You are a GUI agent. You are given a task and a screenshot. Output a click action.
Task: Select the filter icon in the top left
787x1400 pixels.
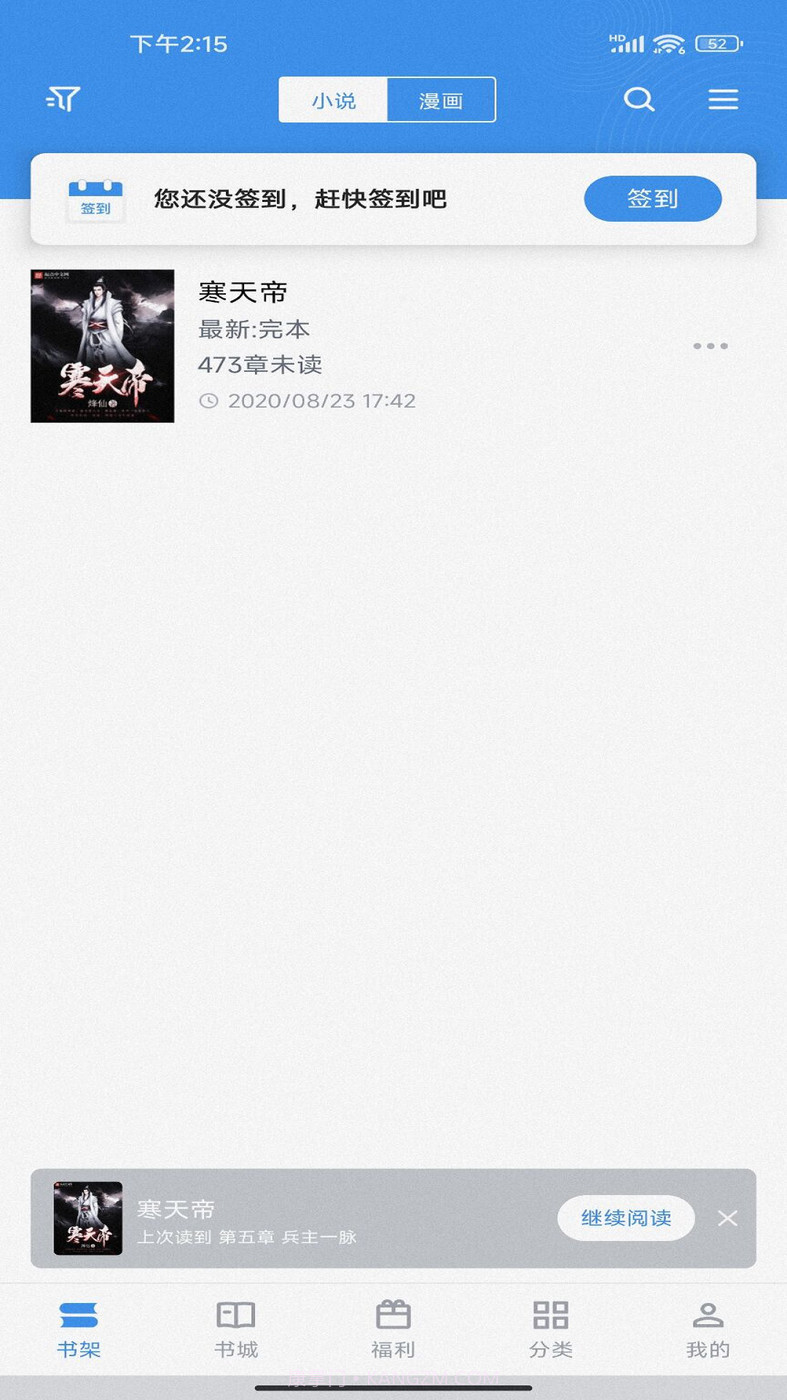[x=62, y=99]
